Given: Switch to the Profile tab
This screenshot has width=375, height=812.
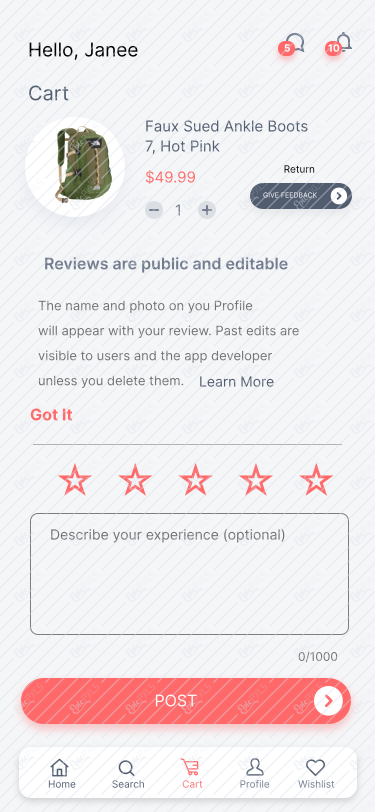Looking at the screenshot, I should [254, 774].
